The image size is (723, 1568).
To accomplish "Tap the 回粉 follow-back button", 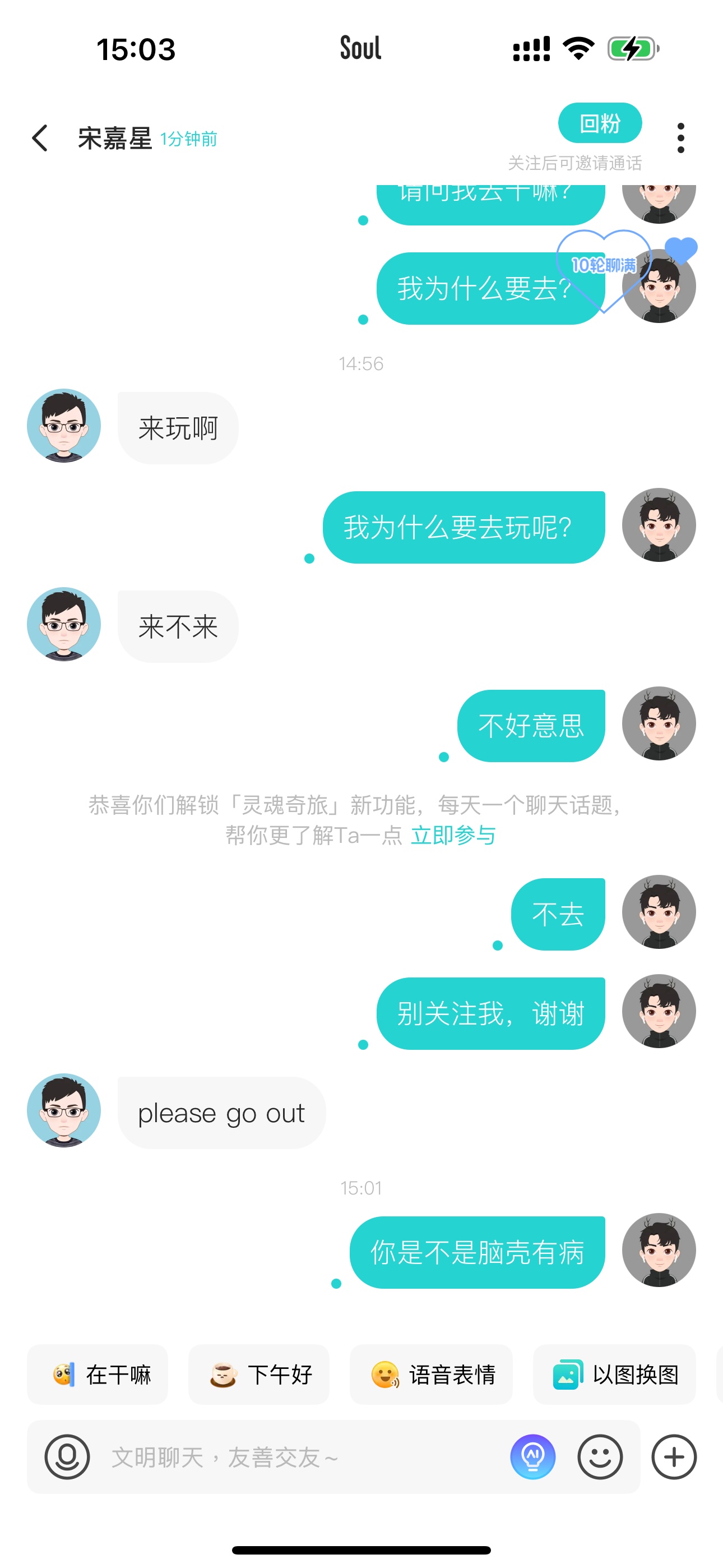I will [600, 123].
